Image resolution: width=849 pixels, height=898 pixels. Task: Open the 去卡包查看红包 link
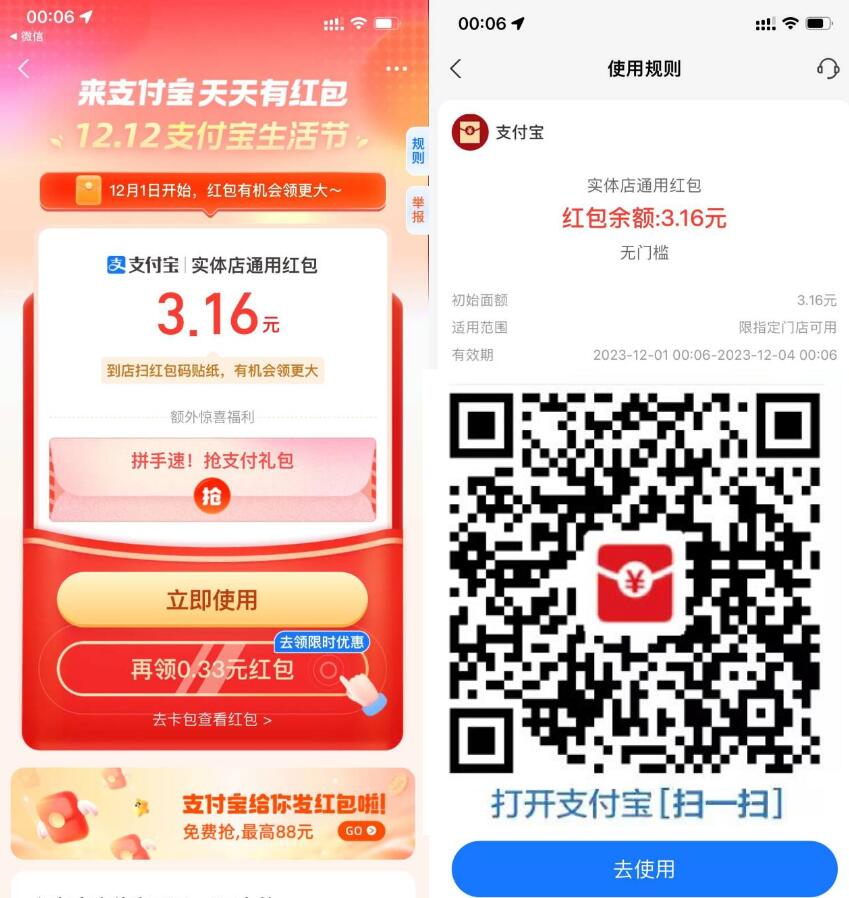coord(211,721)
